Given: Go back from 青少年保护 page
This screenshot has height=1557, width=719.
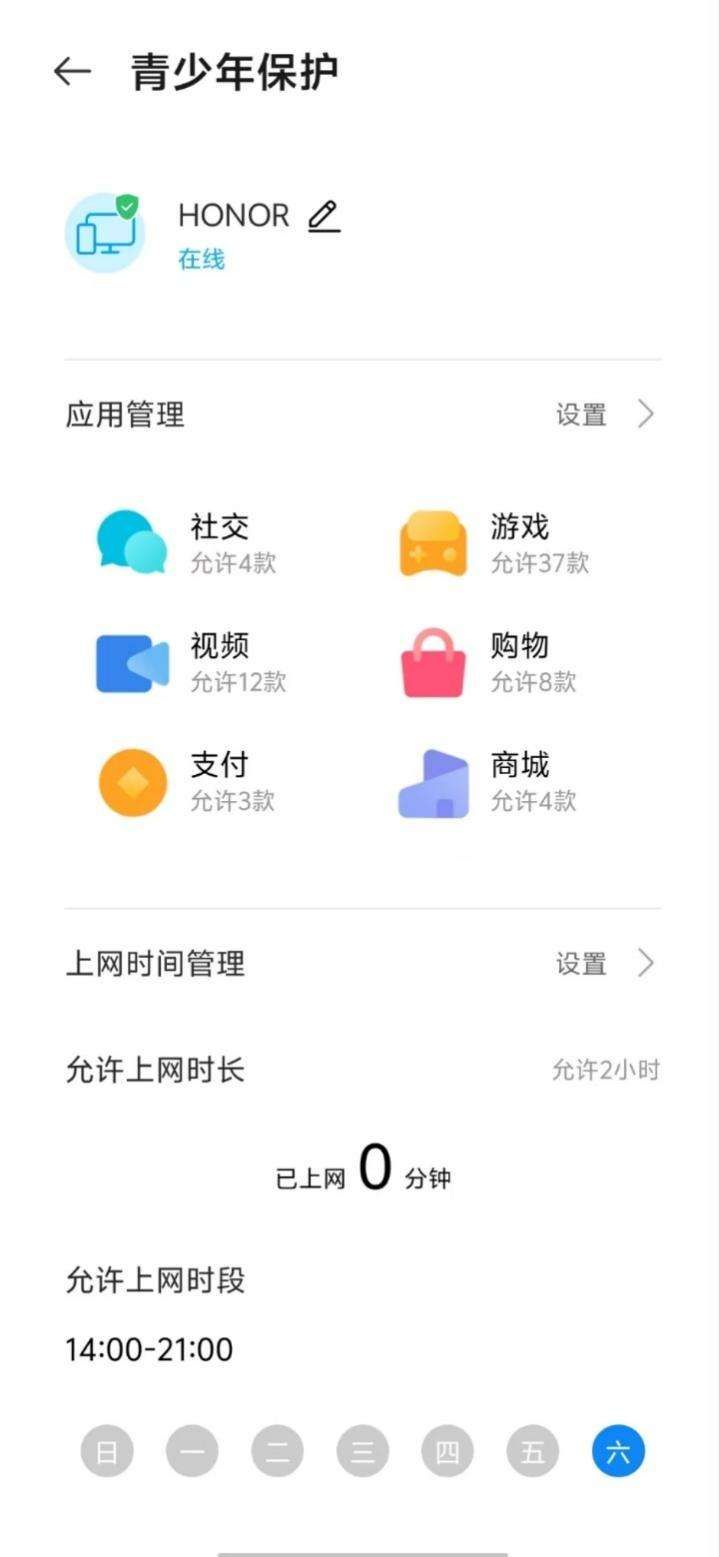Looking at the screenshot, I should (x=72, y=71).
